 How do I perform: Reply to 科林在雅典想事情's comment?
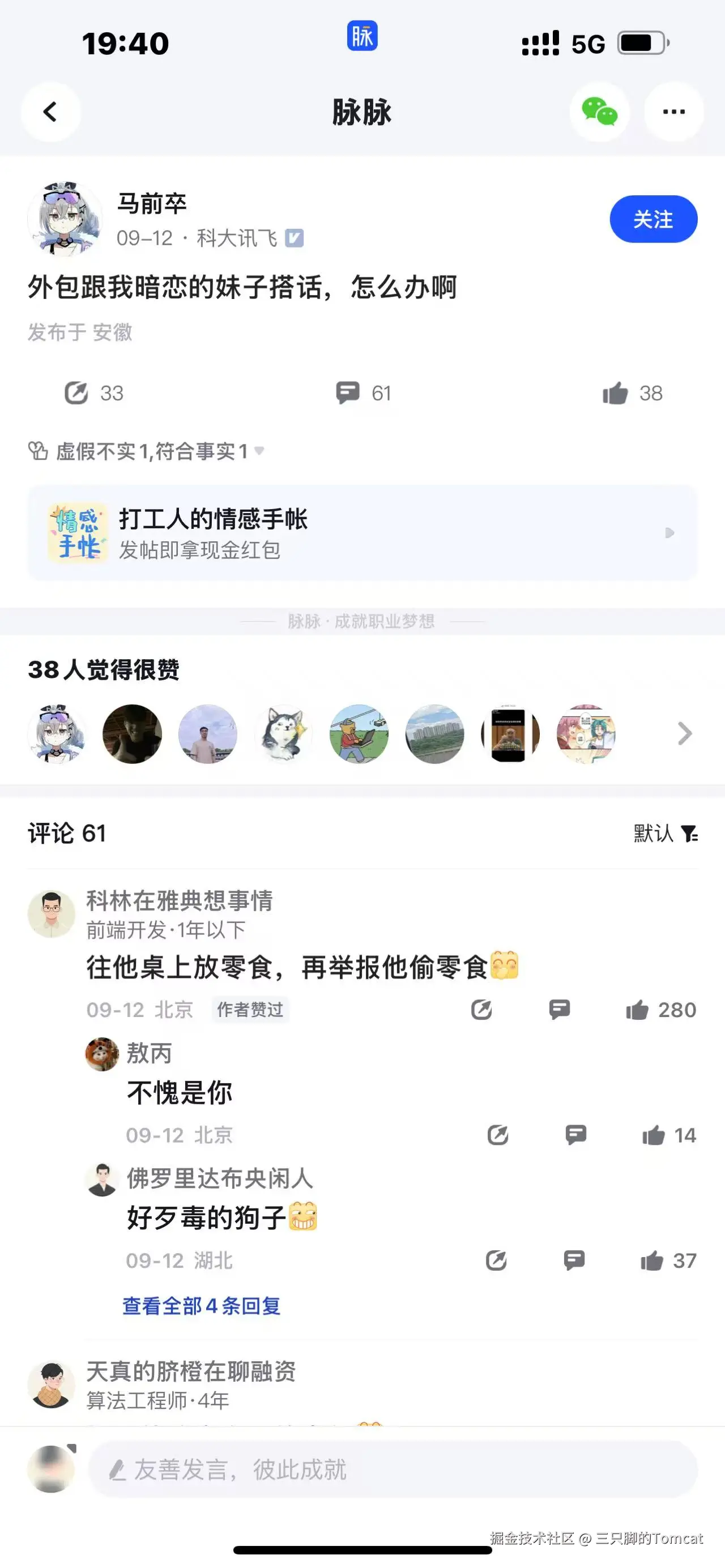[x=560, y=1010]
